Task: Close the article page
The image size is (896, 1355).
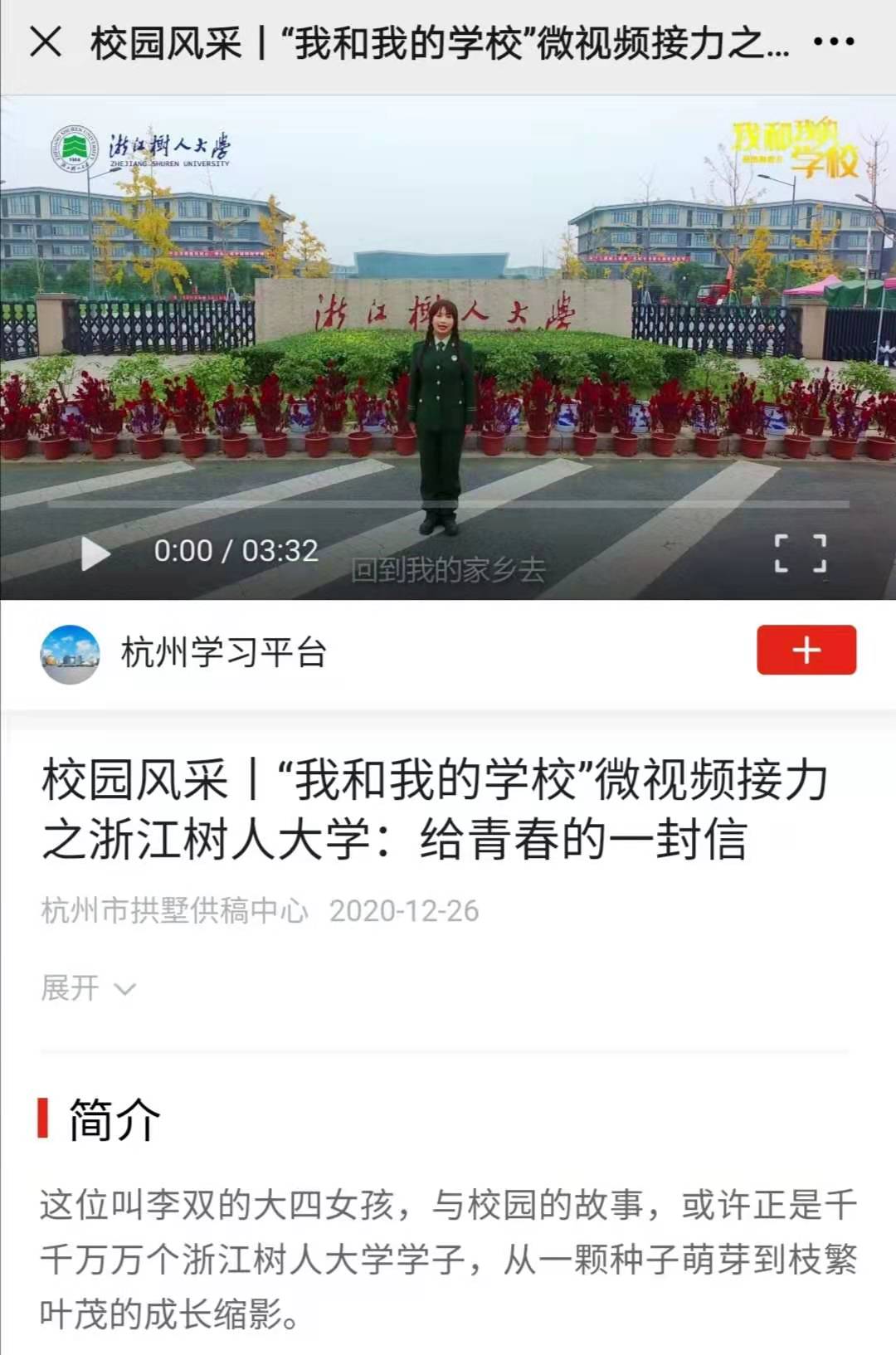Action: coord(46,42)
